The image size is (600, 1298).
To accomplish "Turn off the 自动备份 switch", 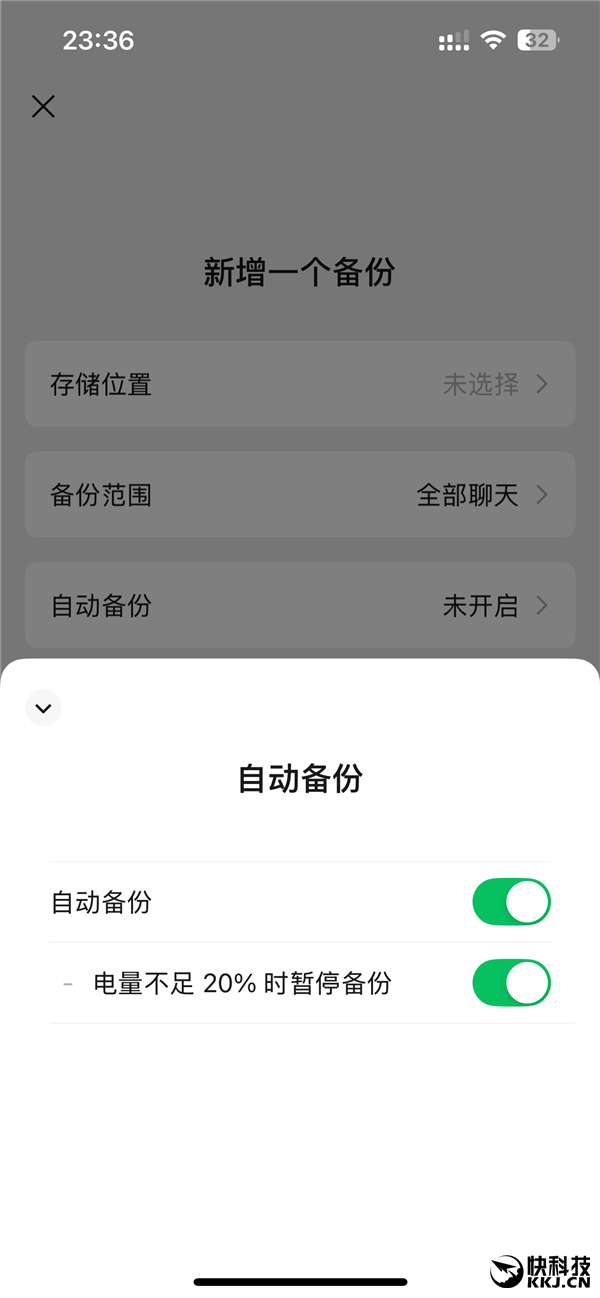I will click(511, 902).
